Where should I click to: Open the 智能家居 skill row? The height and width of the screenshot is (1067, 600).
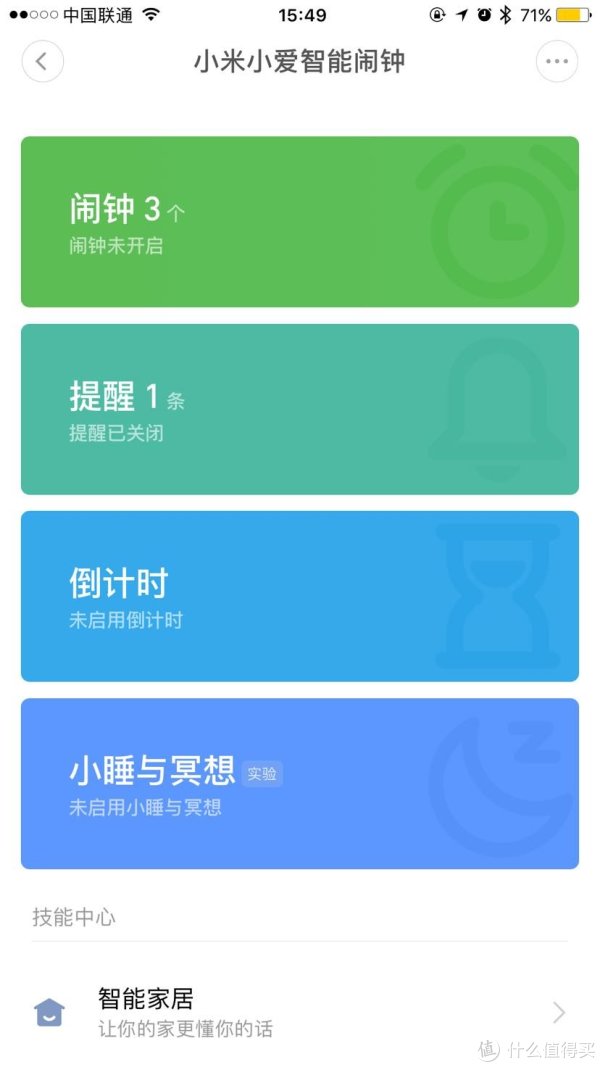(300, 1012)
